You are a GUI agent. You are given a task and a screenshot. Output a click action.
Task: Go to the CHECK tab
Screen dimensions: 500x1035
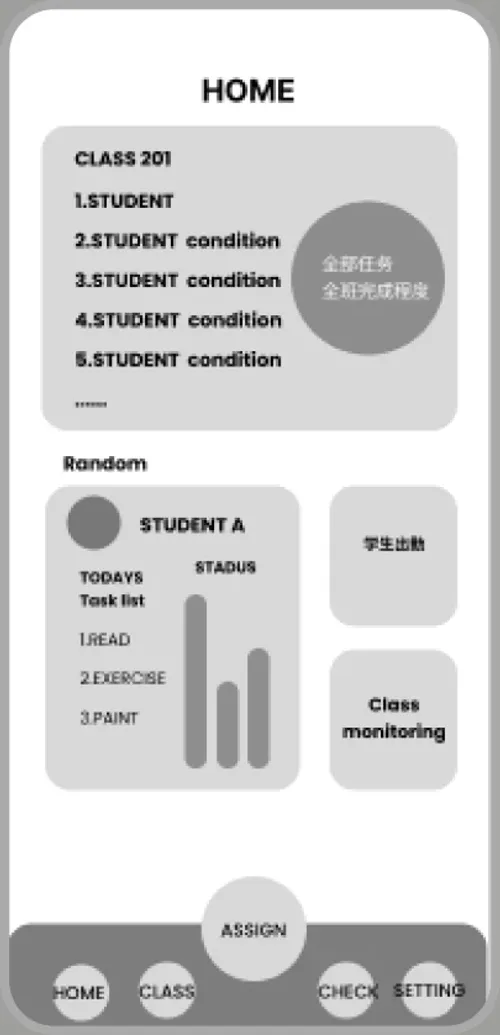coord(347,991)
